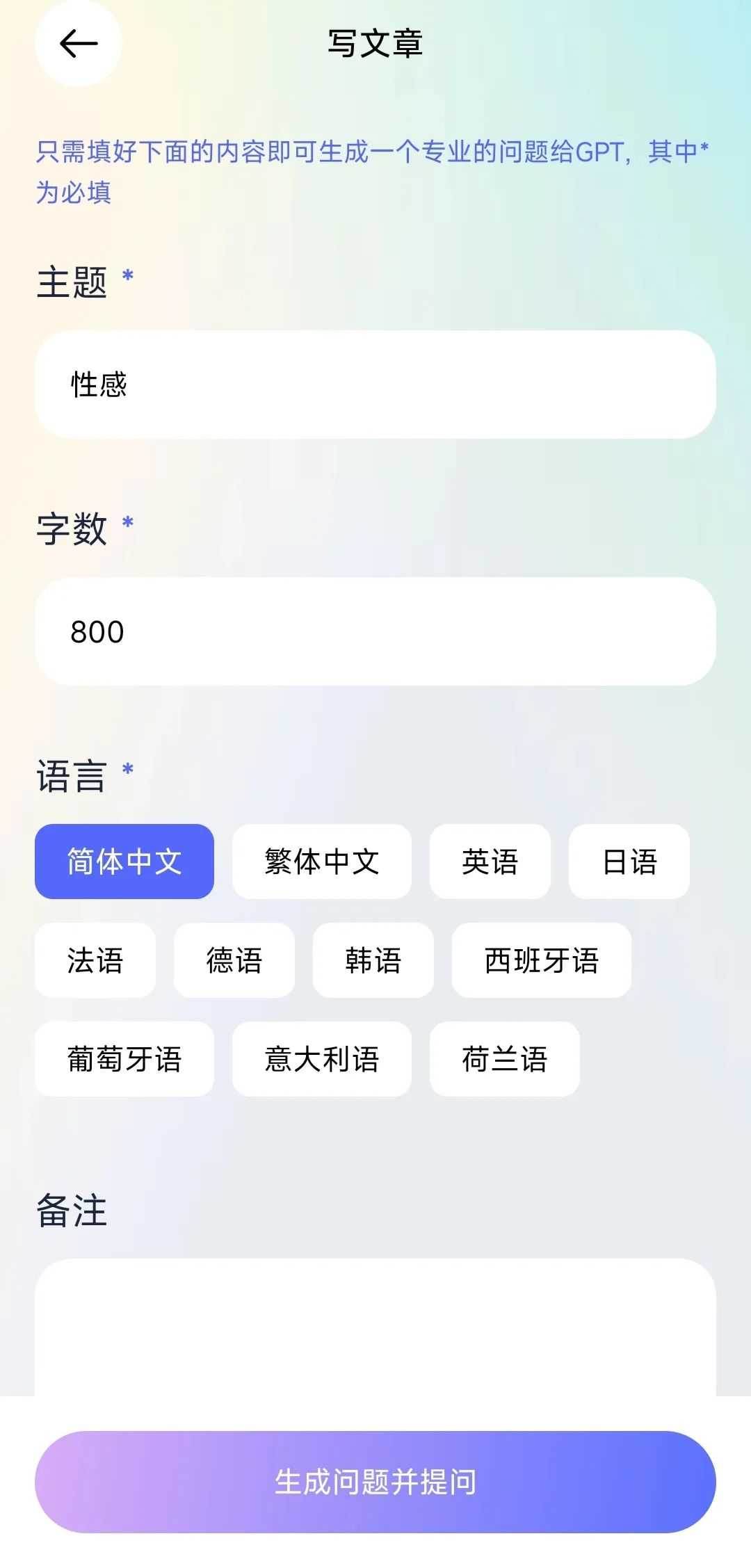Edit the 主题 topic field
The height and width of the screenshot is (1568, 751).
(375, 385)
